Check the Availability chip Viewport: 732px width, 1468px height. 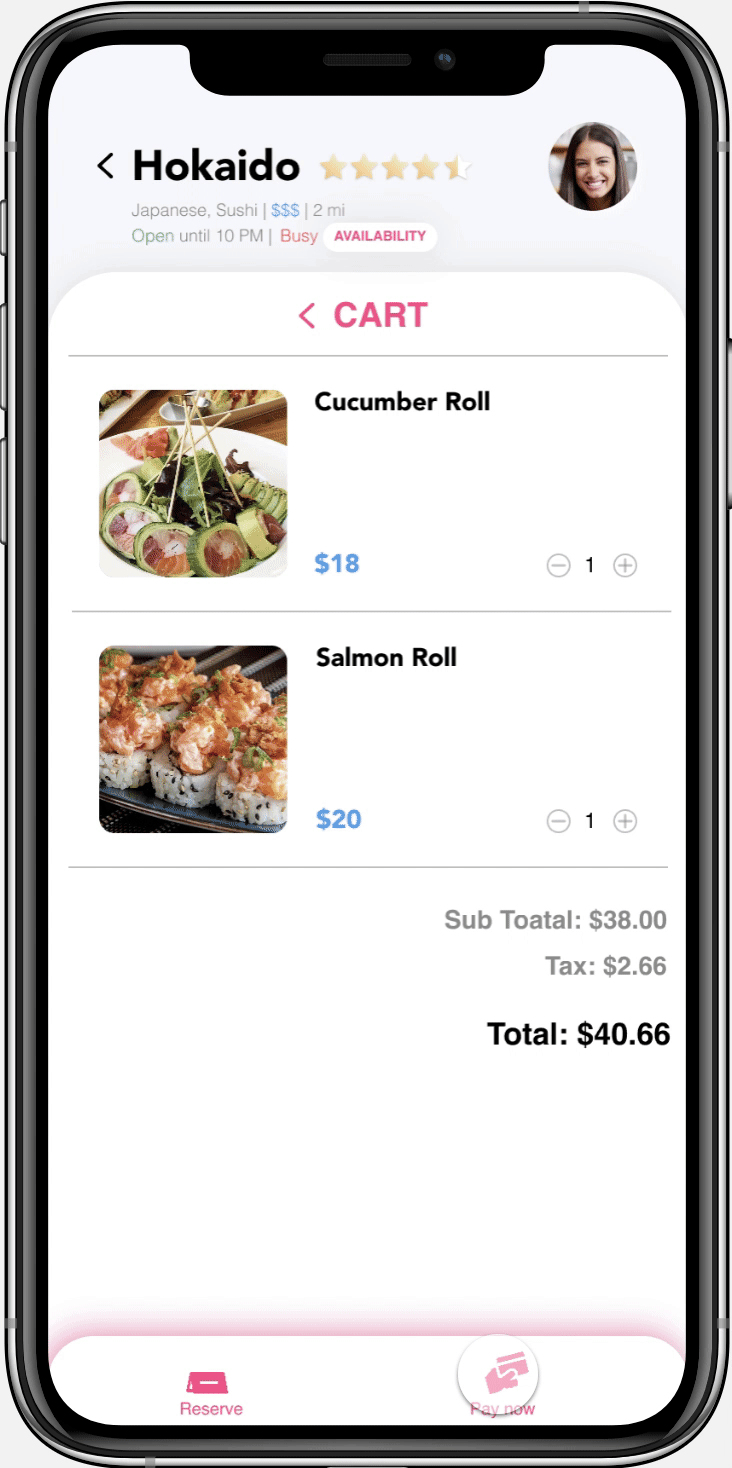[380, 237]
